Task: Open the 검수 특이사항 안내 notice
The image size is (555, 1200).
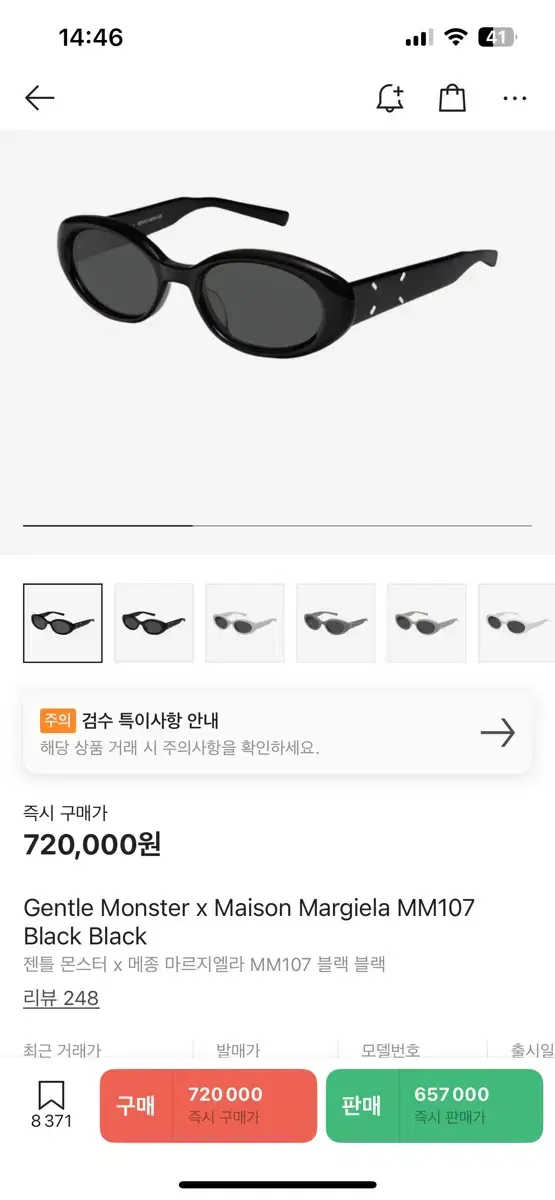Action: coord(277,733)
